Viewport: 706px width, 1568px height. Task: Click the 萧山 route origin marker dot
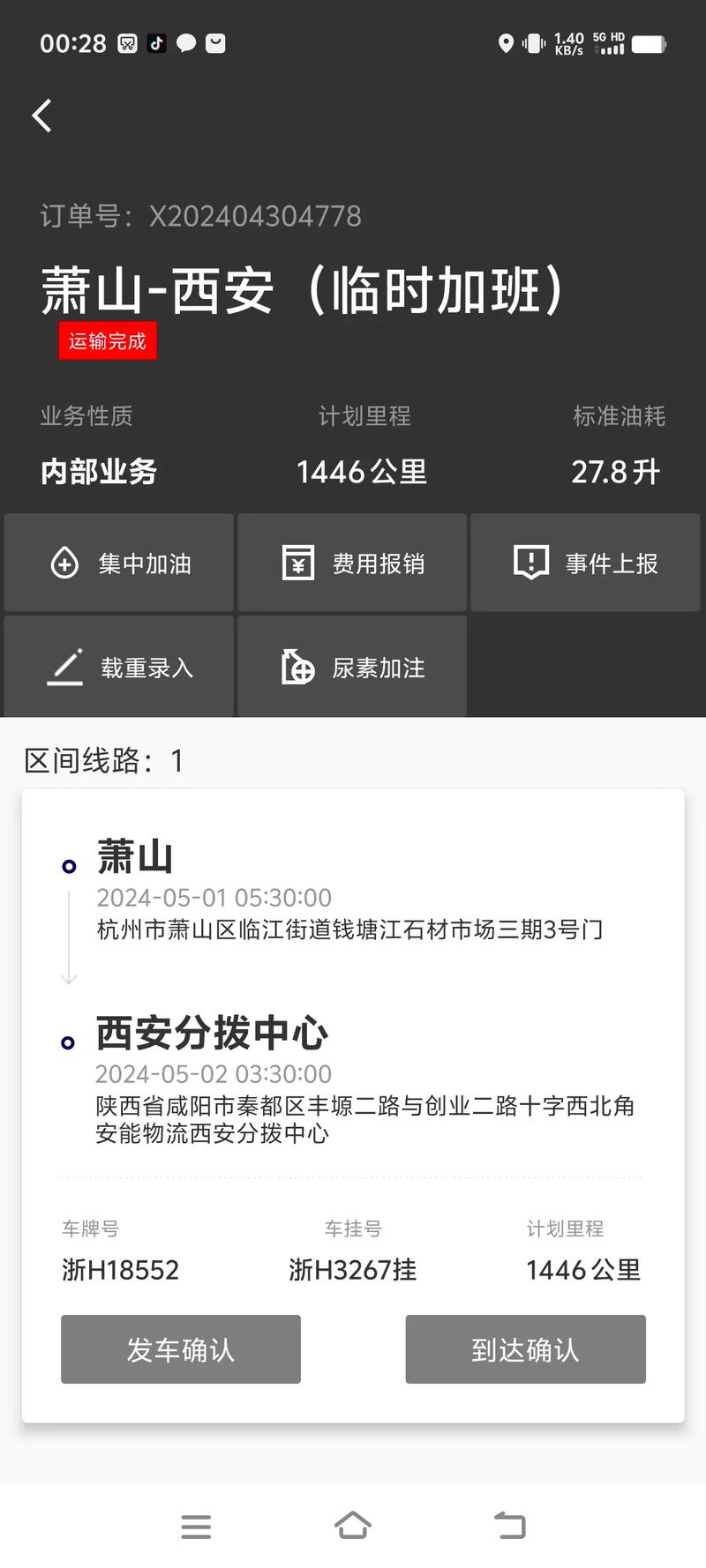pos(69,867)
